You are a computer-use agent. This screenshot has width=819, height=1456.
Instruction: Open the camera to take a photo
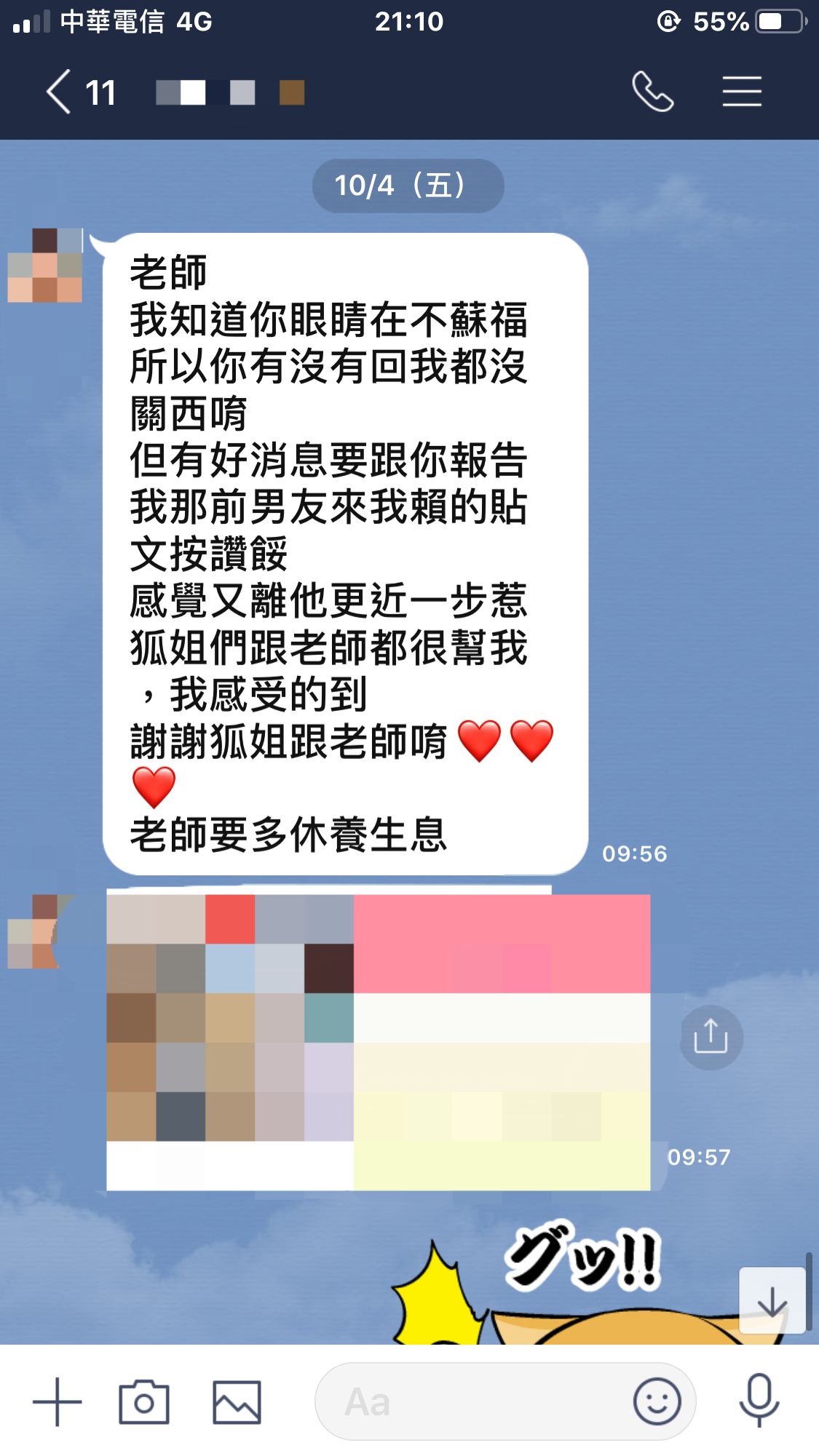[x=144, y=1401]
